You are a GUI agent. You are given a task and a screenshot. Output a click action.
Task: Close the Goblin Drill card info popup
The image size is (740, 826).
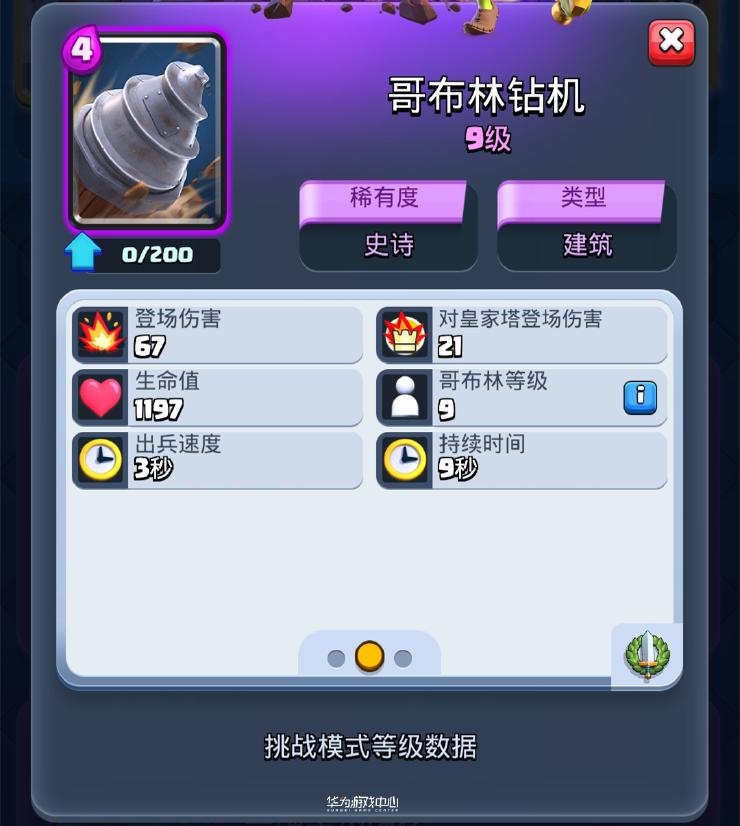click(x=671, y=42)
